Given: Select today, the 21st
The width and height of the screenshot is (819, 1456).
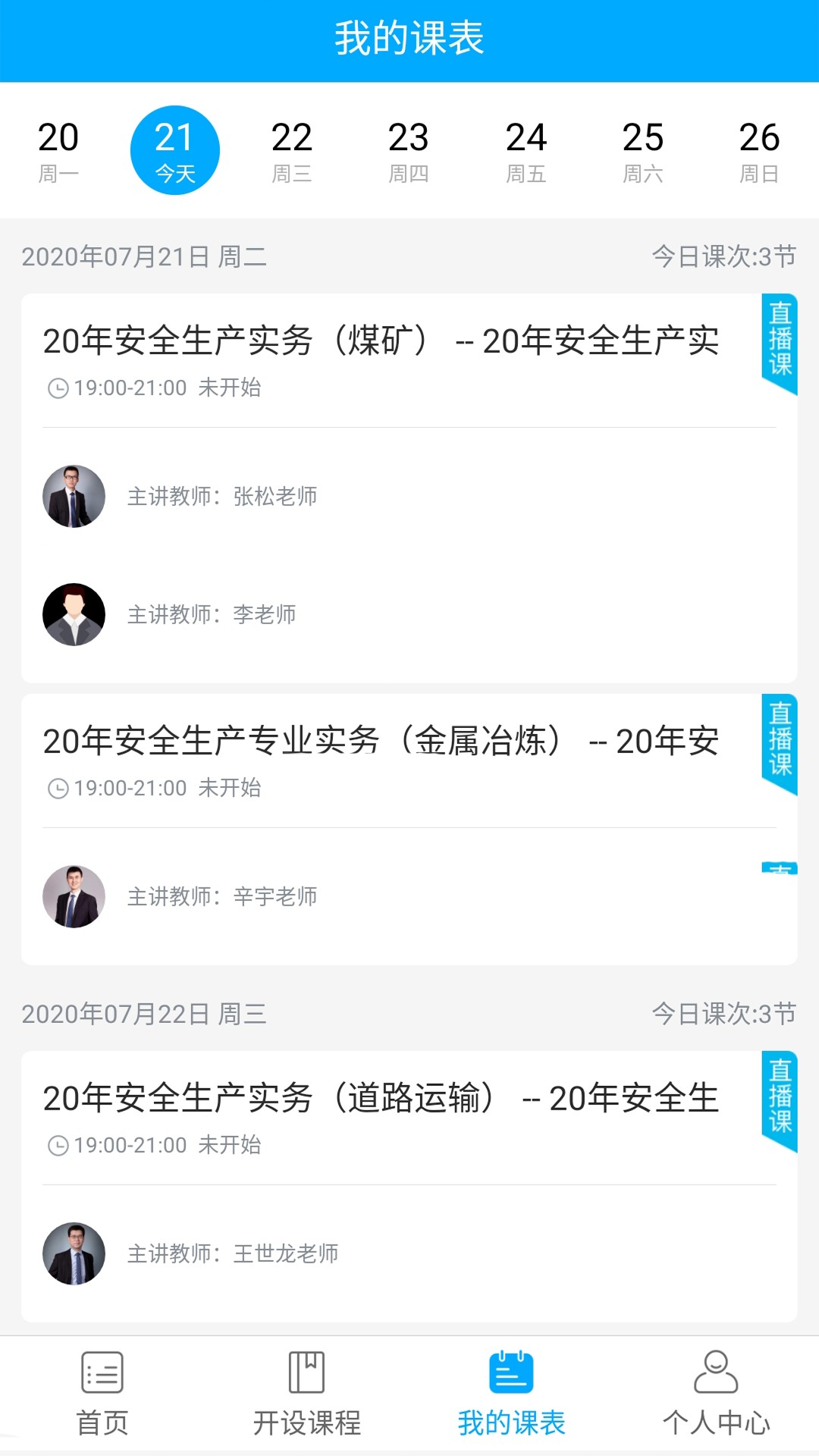Looking at the screenshot, I should pyautogui.click(x=175, y=151).
